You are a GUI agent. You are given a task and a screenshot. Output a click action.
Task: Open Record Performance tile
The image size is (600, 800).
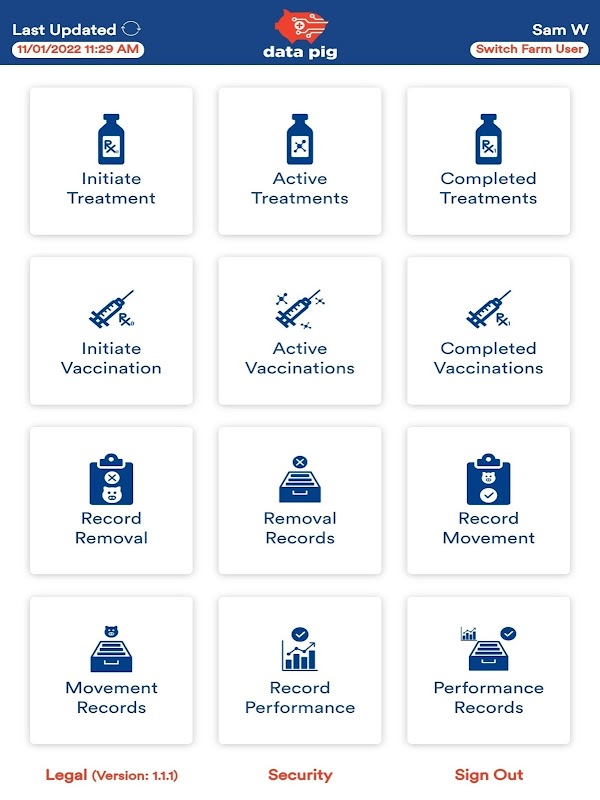click(x=300, y=670)
